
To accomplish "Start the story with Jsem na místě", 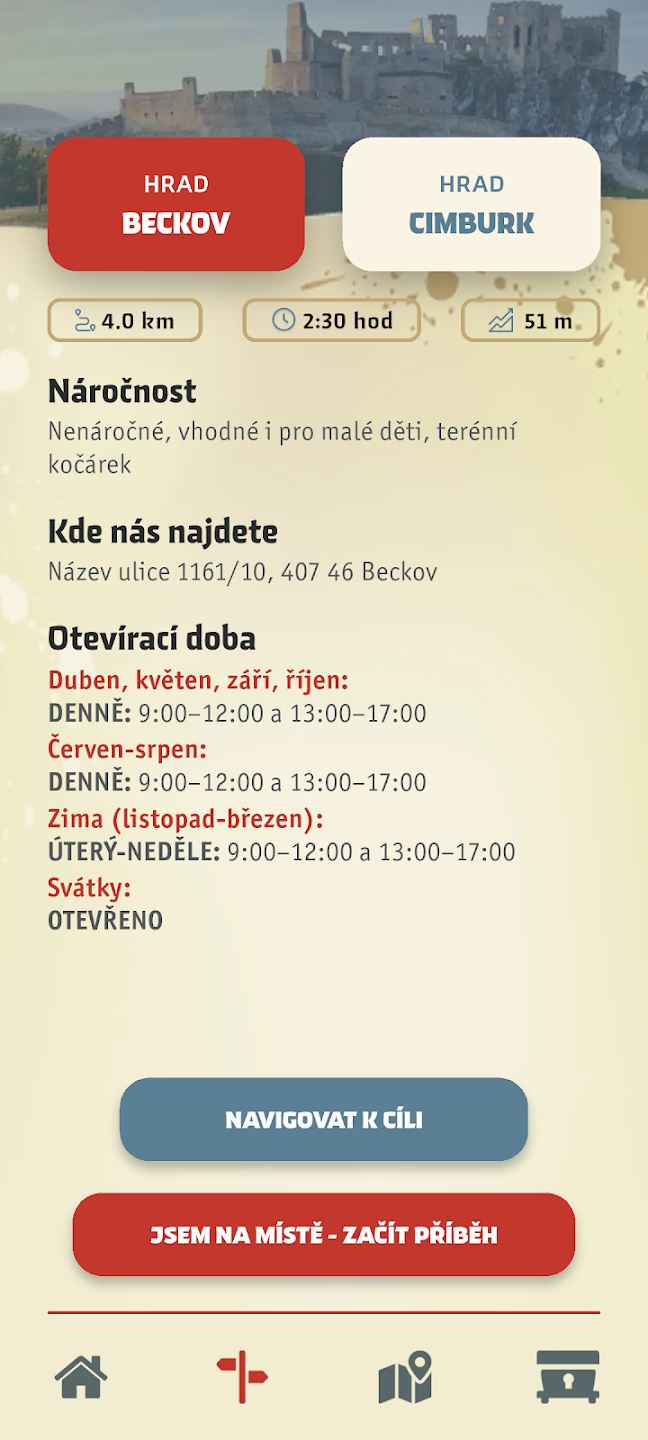I will coord(324,1234).
